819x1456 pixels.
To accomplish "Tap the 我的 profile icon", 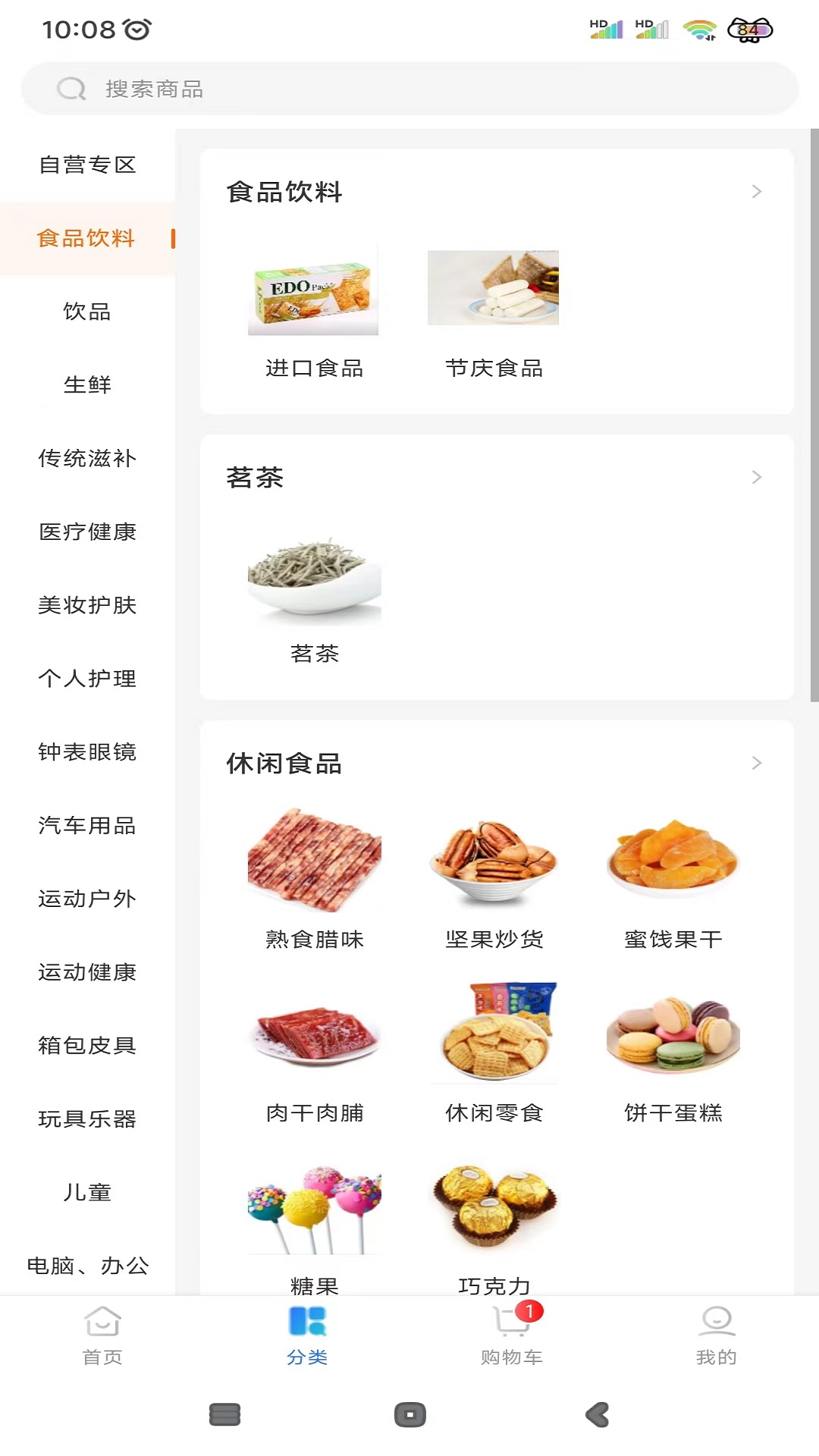I will click(716, 1322).
